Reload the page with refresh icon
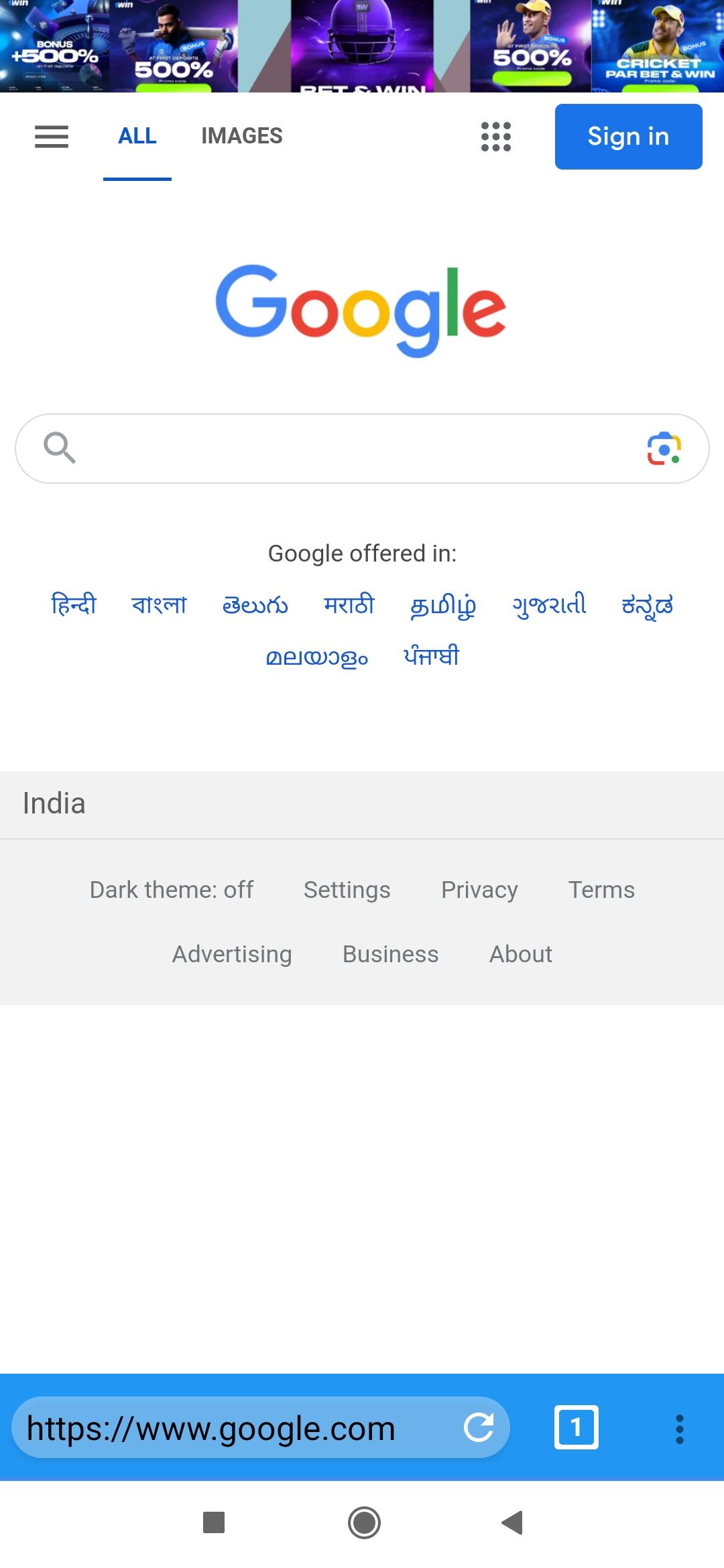Viewport: 724px width, 1568px height. tap(479, 1427)
